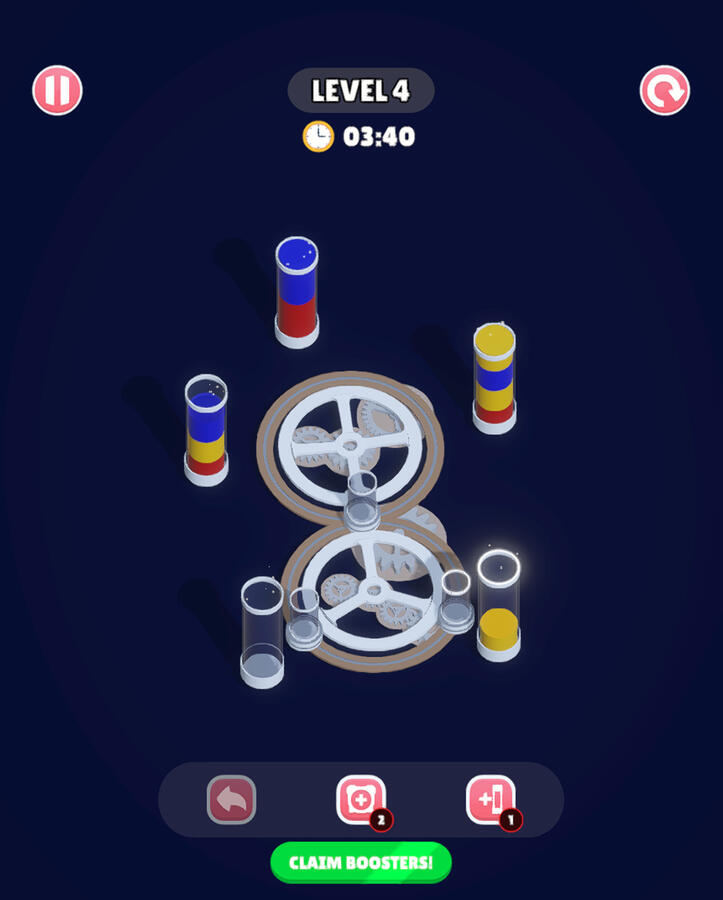Tap the undo arrow booster
Viewport: 723px width, 900px height.
(231, 800)
